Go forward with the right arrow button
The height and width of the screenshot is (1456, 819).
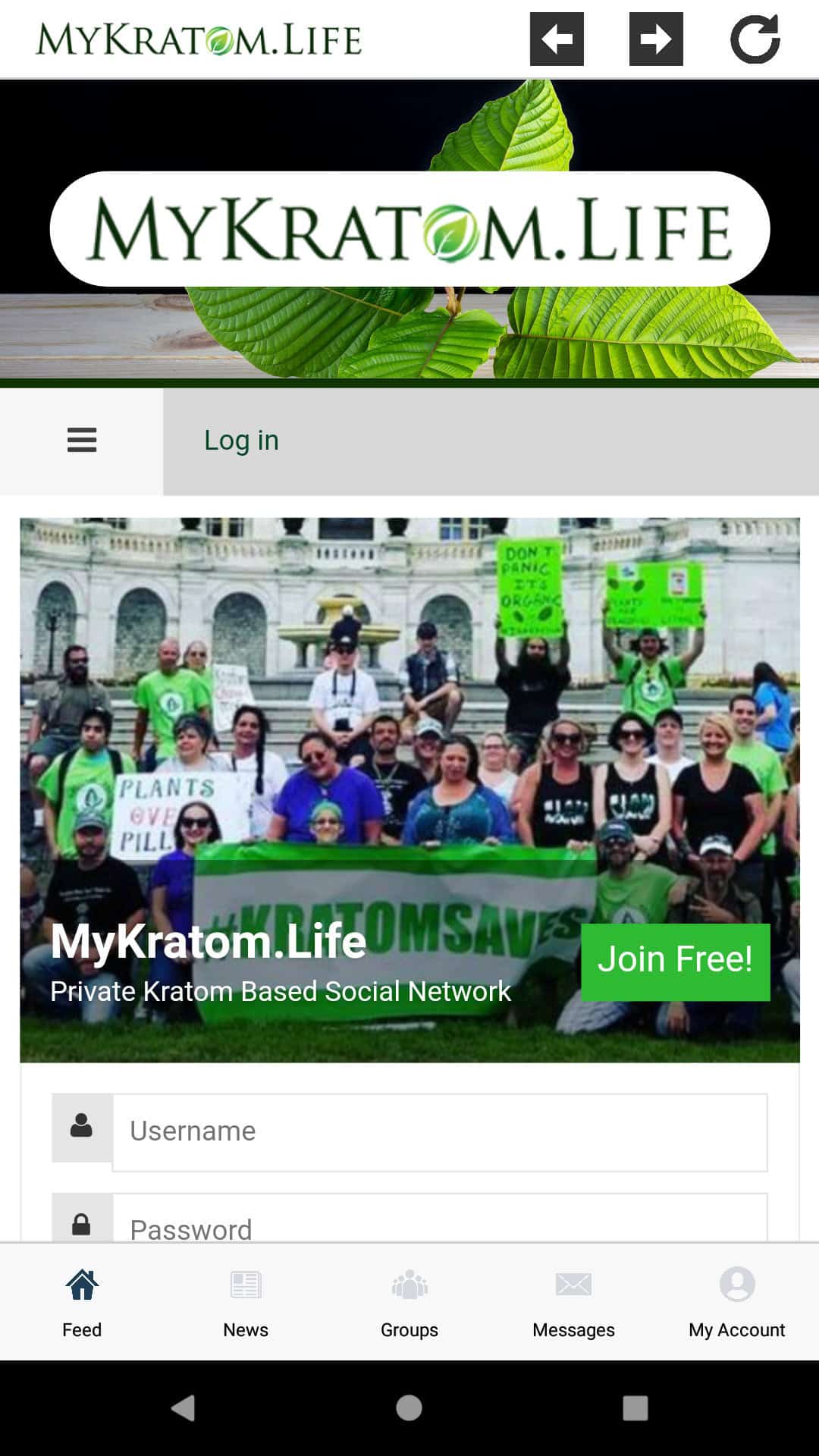point(656,39)
